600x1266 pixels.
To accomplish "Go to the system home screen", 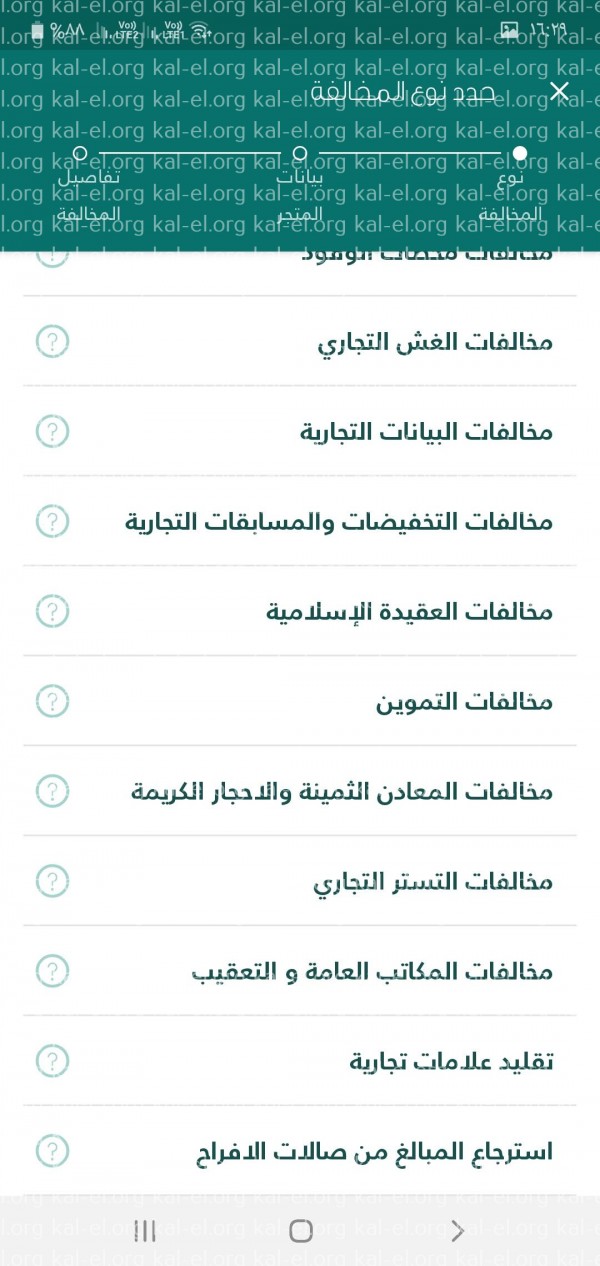I will click(300, 1231).
